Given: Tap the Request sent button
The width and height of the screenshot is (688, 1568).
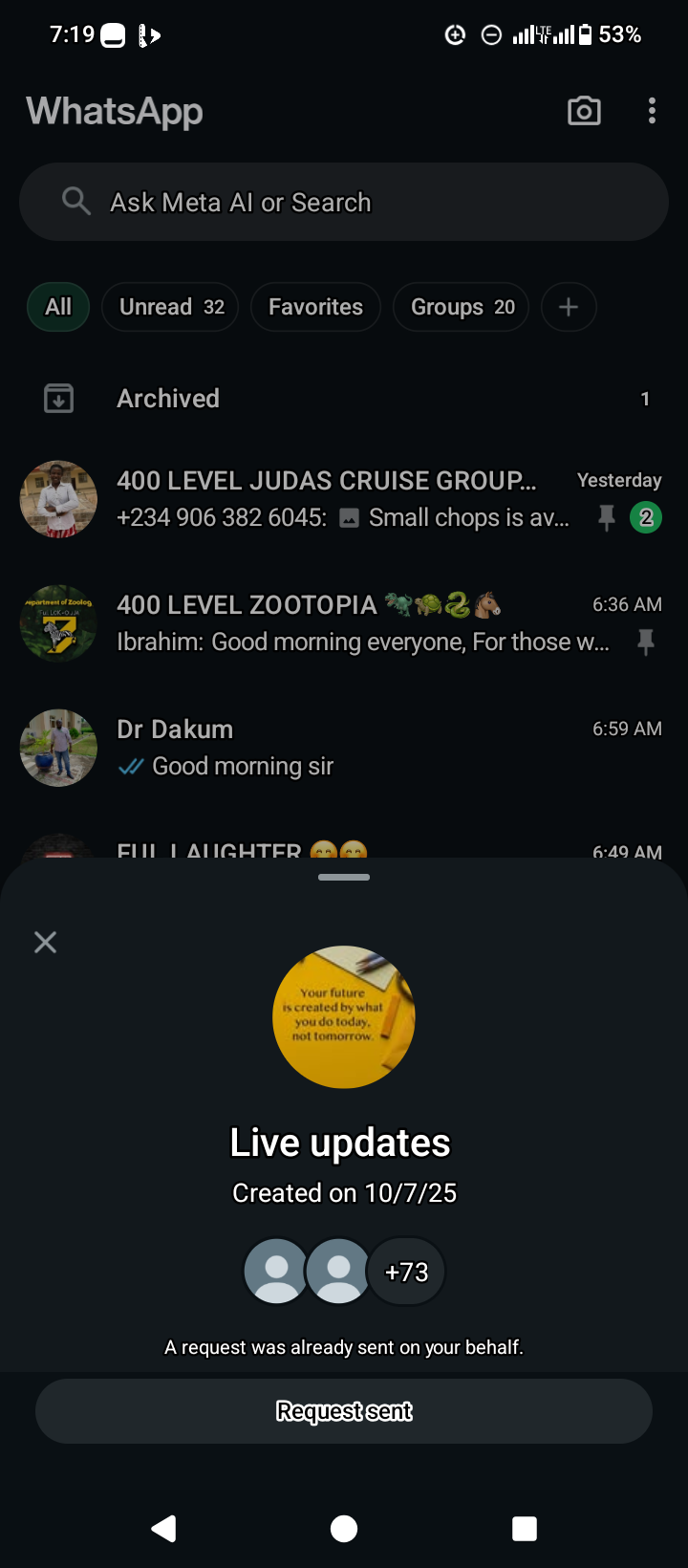Looking at the screenshot, I should click(344, 1411).
